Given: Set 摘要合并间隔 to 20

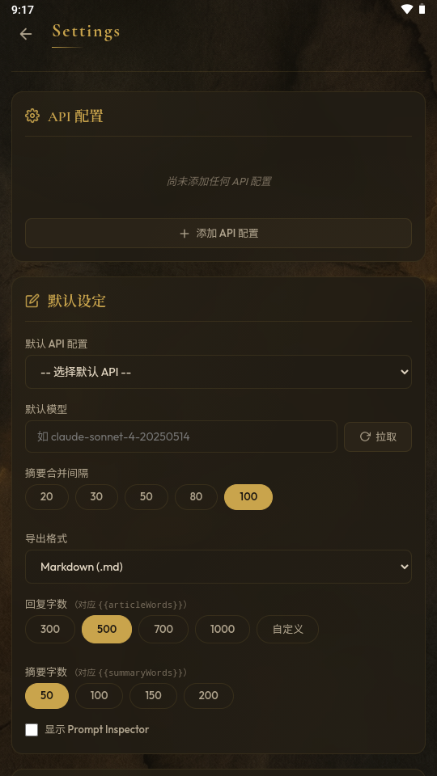Looking at the screenshot, I should [47, 497].
